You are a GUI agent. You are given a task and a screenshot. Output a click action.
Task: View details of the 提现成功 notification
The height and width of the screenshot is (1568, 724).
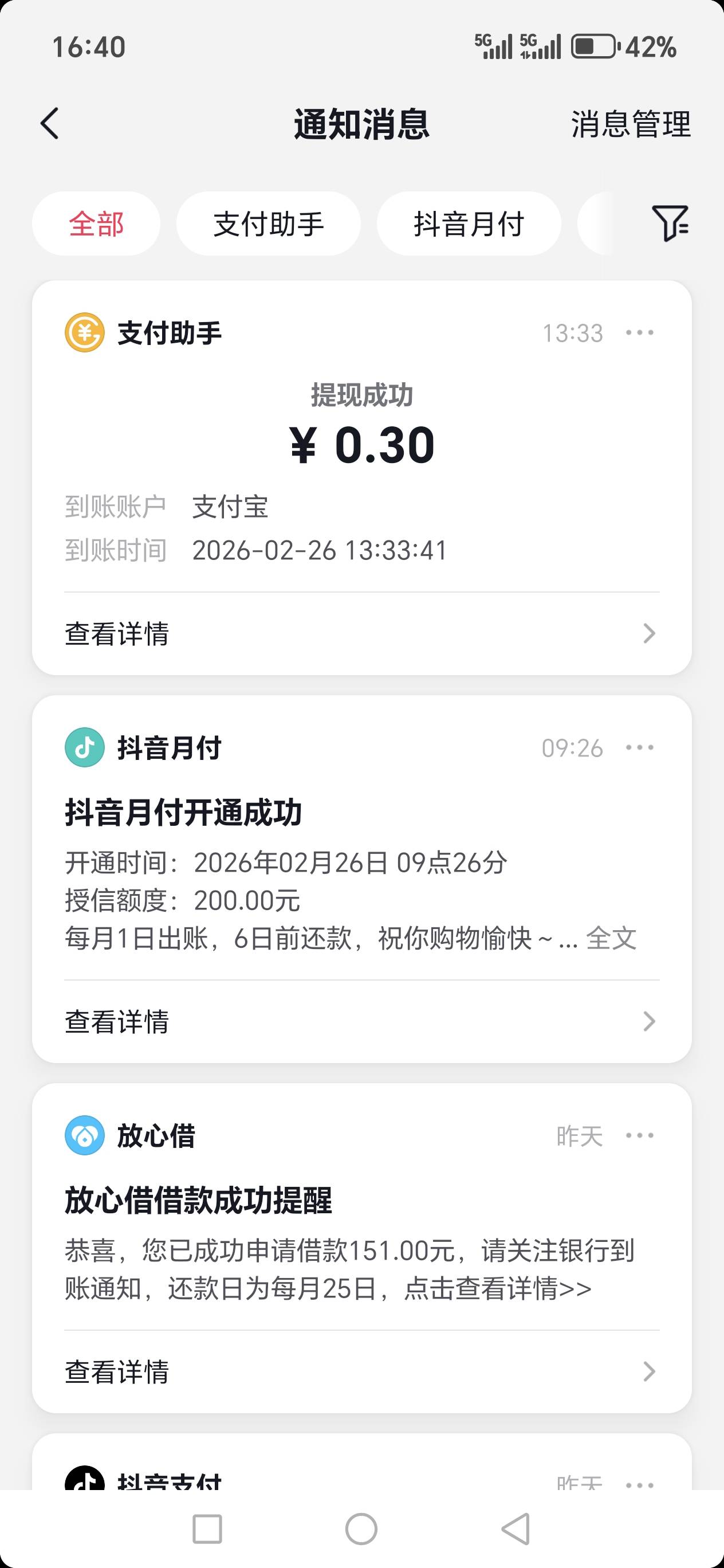point(361,634)
